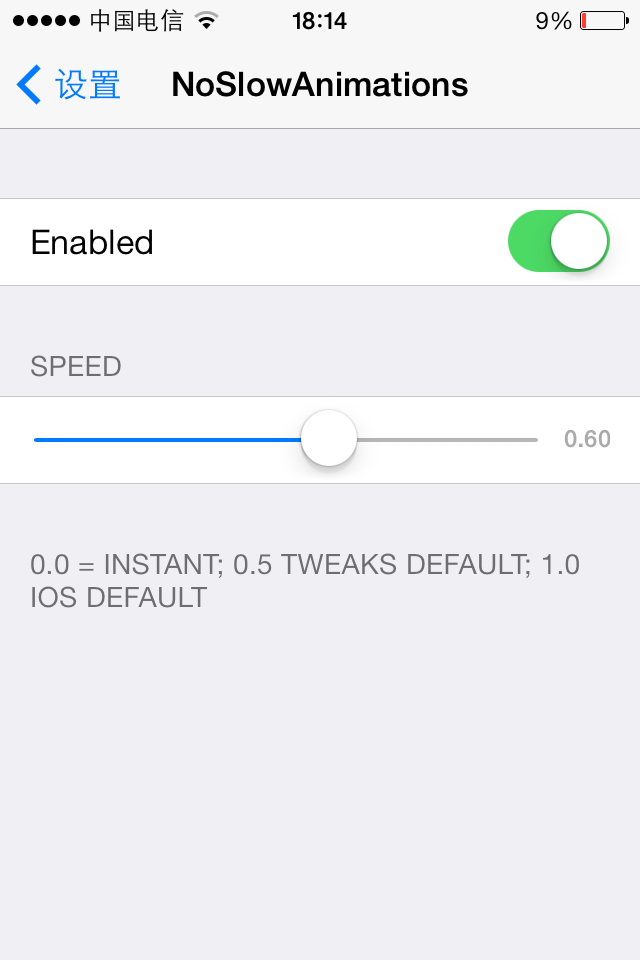Tap the Speed slider handle
The height and width of the screenshot is (960, 640).
pos(329,439)
